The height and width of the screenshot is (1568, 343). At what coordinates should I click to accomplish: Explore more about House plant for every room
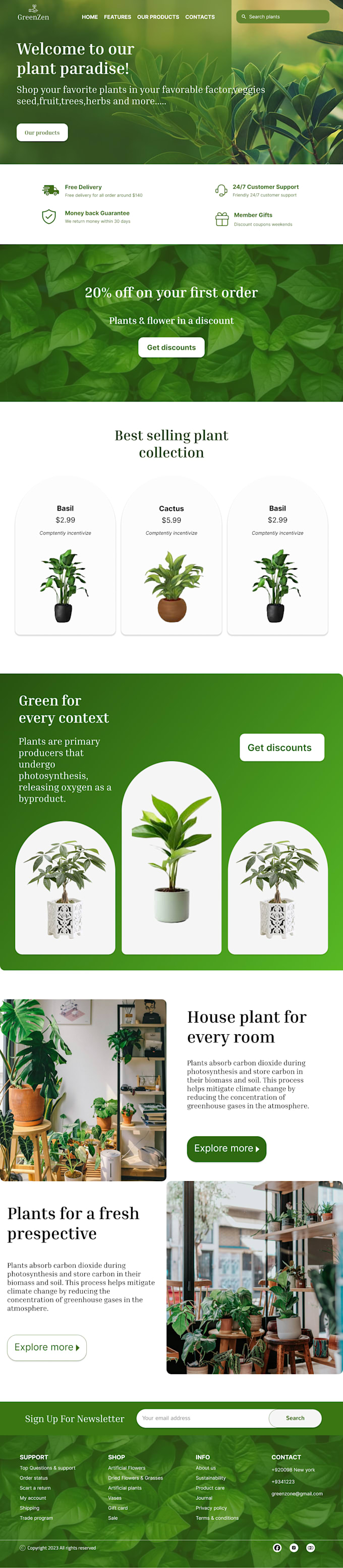point(226,1149)
